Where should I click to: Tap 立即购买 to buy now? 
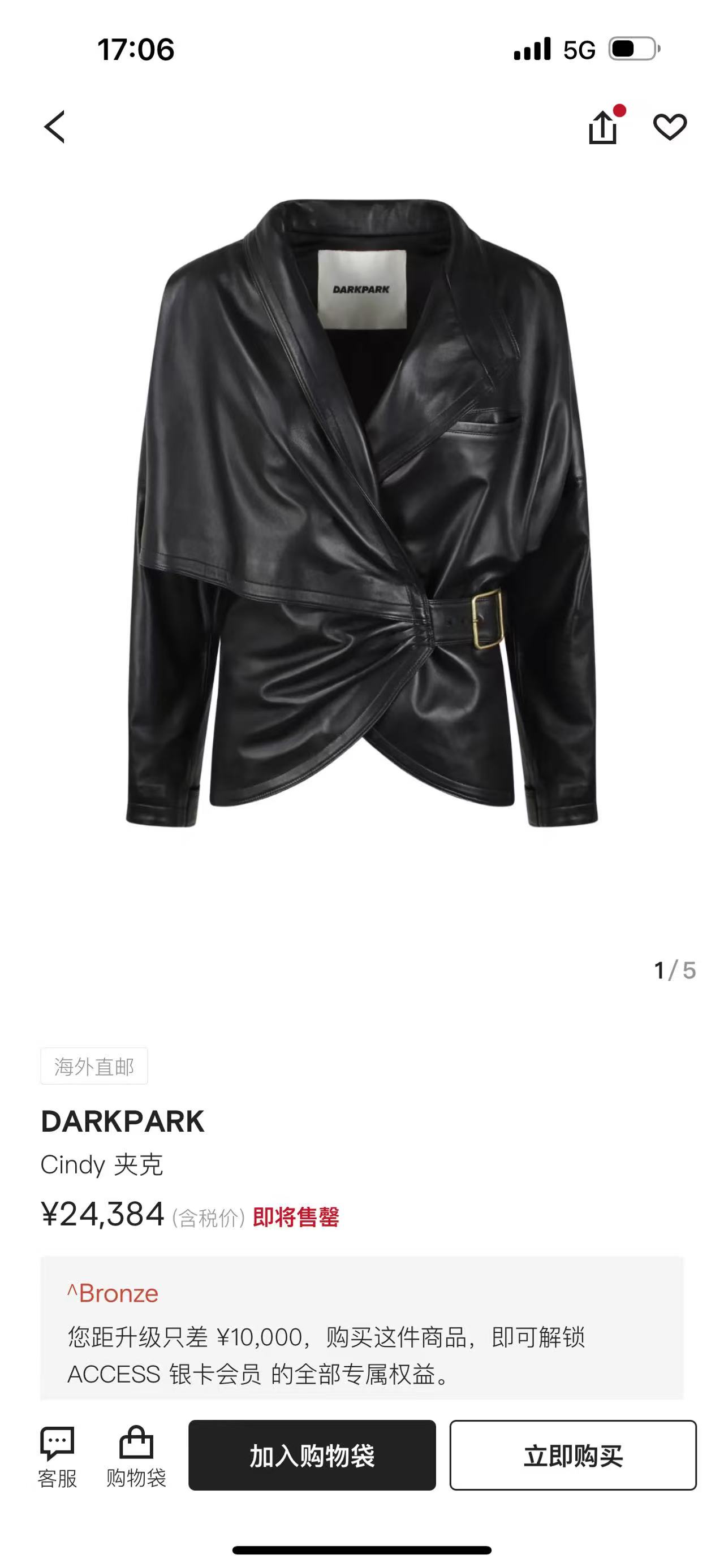[x=573, y=1456]
